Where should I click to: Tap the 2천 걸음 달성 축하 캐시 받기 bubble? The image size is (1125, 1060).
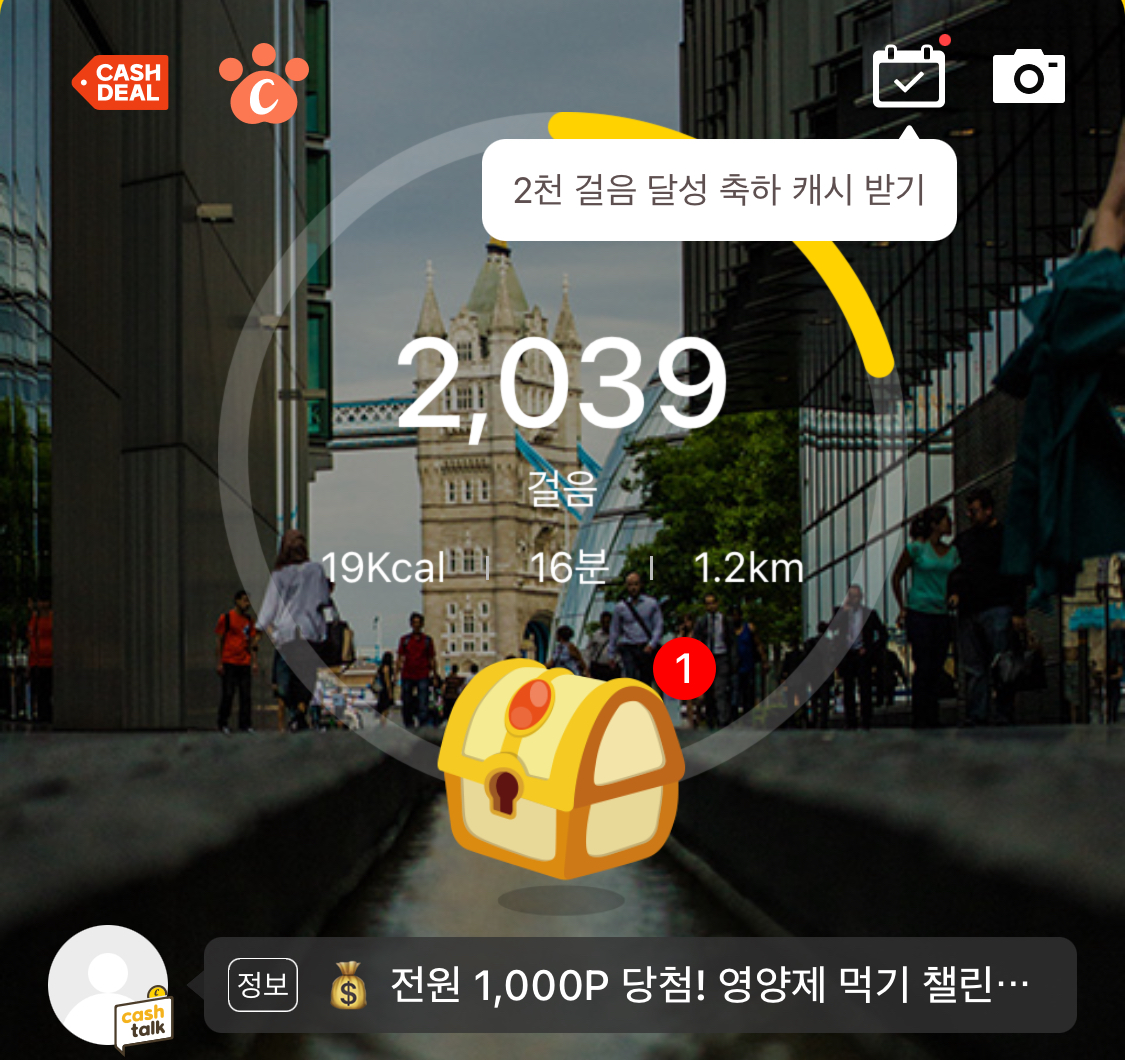point(719,190)
